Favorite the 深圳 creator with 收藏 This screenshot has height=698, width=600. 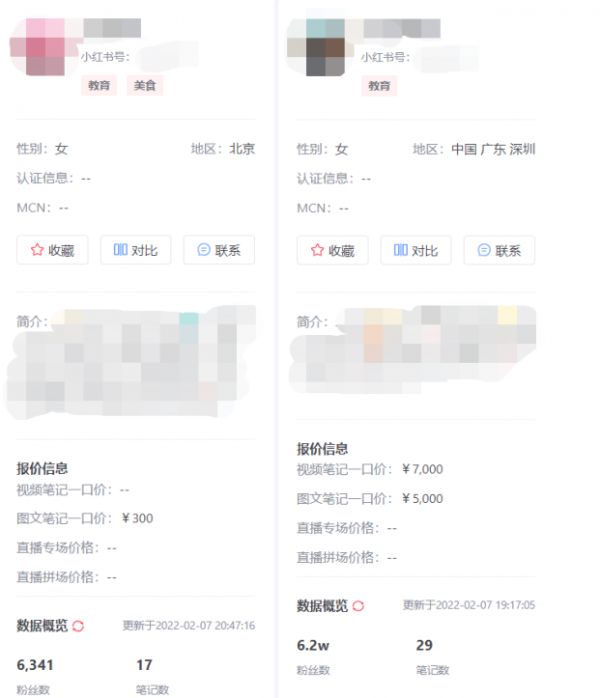(332, 250)
